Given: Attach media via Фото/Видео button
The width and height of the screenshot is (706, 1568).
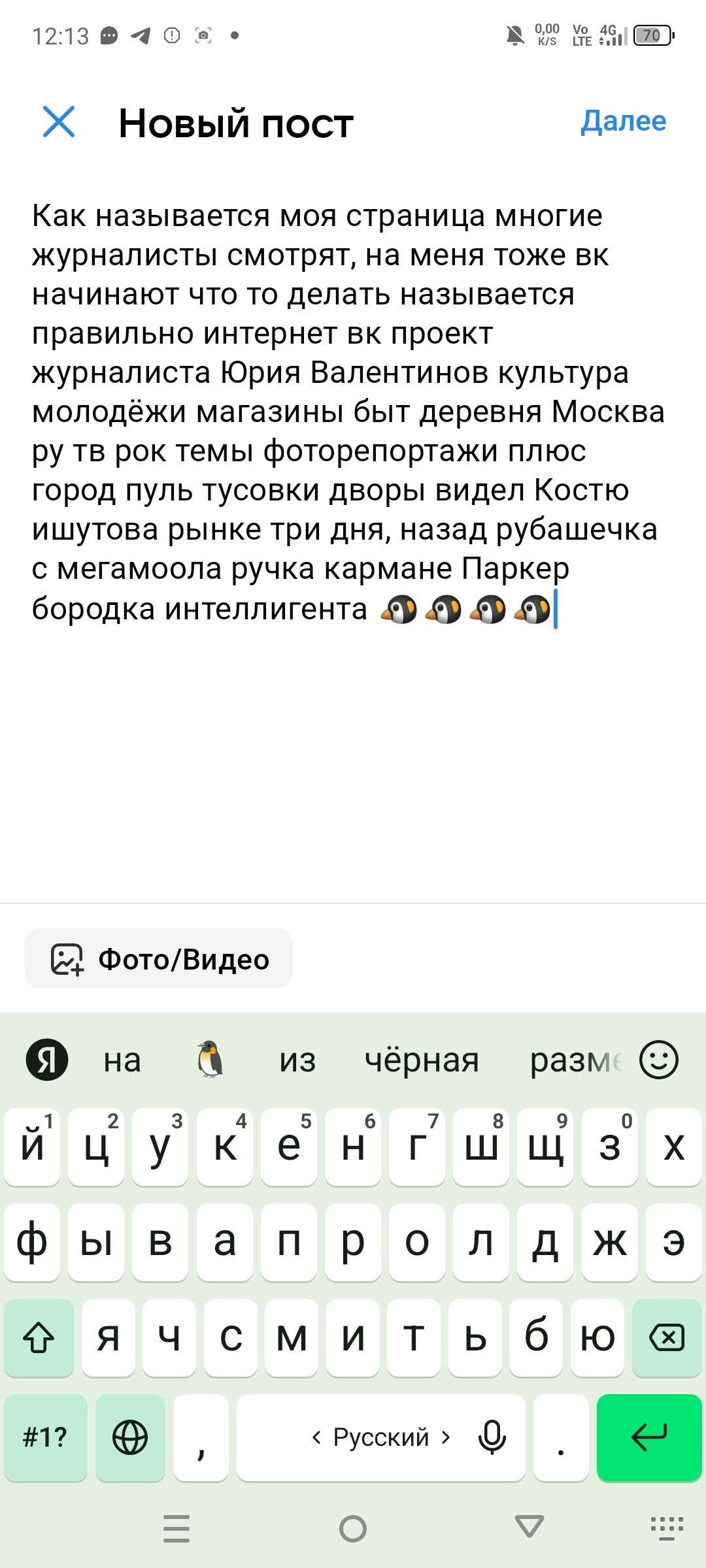Looking at the screenshot, I should click(159, 959).
